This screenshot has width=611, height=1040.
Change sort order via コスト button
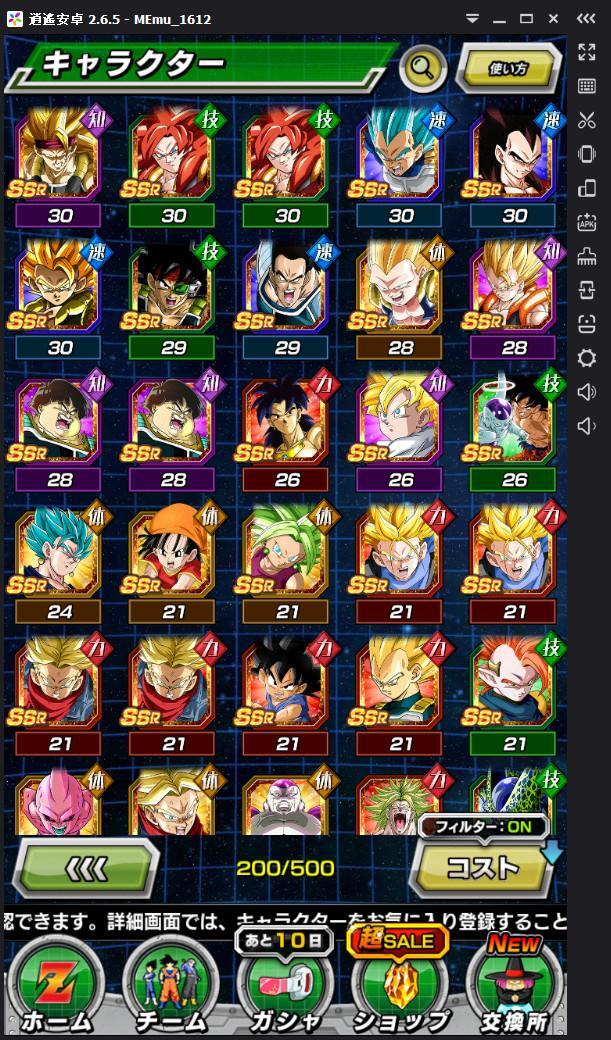(483, 867)
